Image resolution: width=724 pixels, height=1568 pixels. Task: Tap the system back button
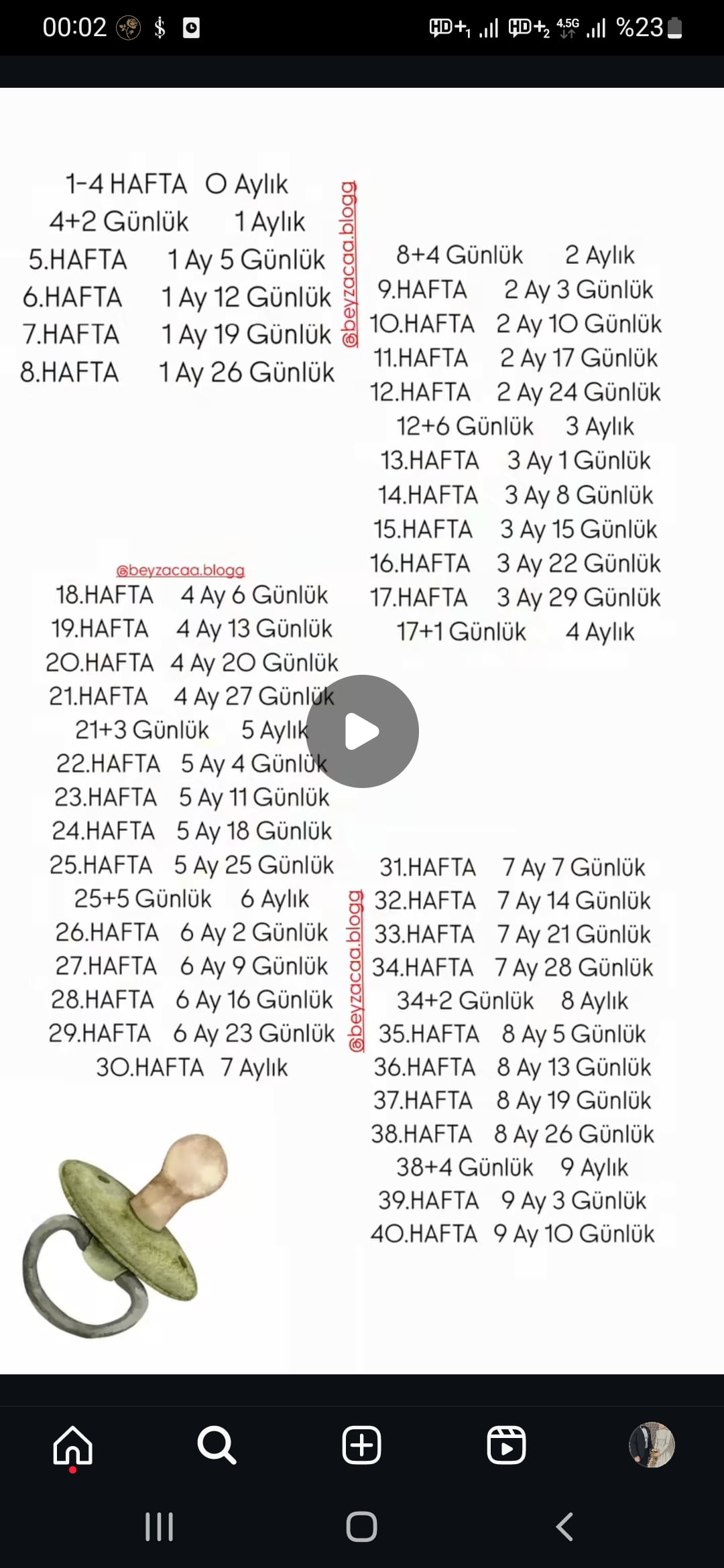pos(565,1527)
